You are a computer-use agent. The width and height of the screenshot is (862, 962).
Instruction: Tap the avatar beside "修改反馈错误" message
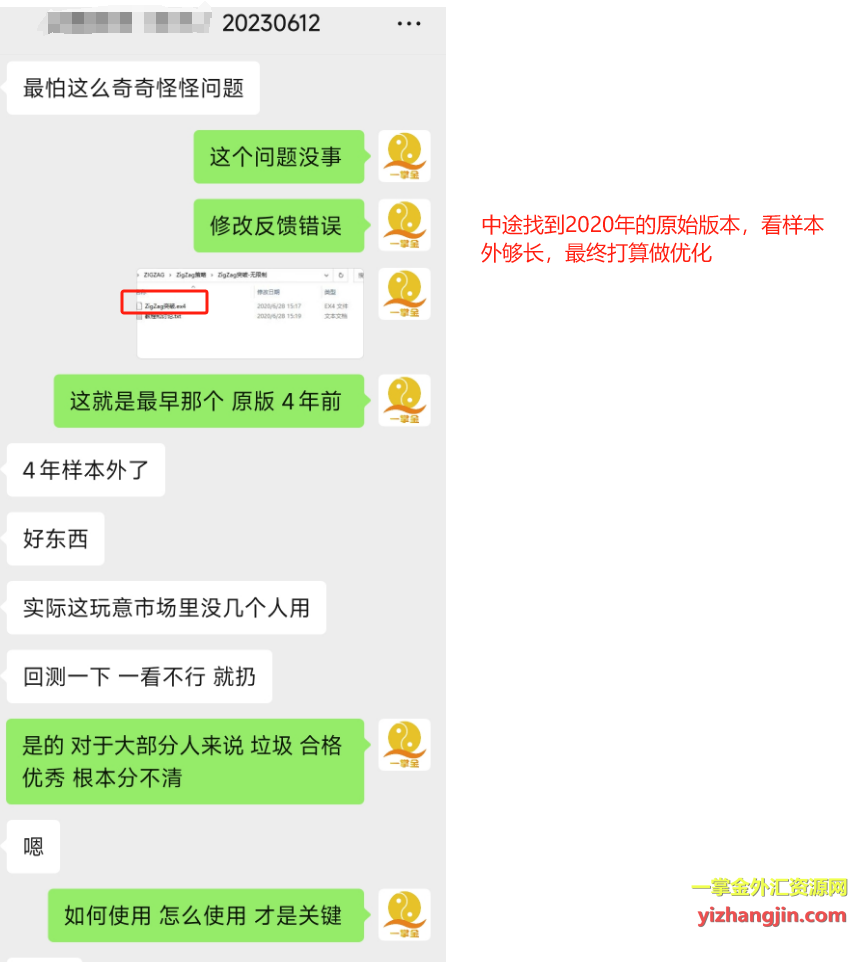click(404, 225)
